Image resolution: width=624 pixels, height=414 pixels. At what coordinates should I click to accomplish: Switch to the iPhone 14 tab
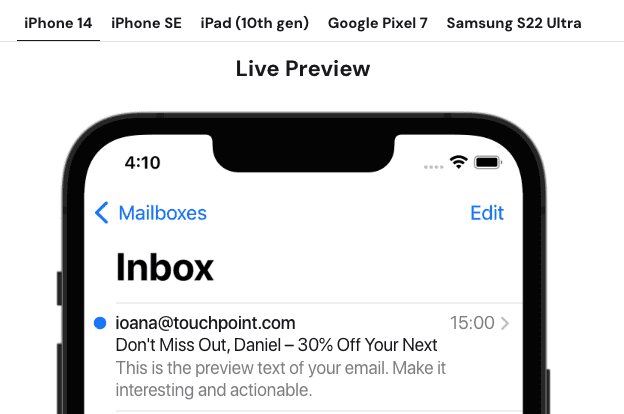pyautogui.click(x=58, y=23)
